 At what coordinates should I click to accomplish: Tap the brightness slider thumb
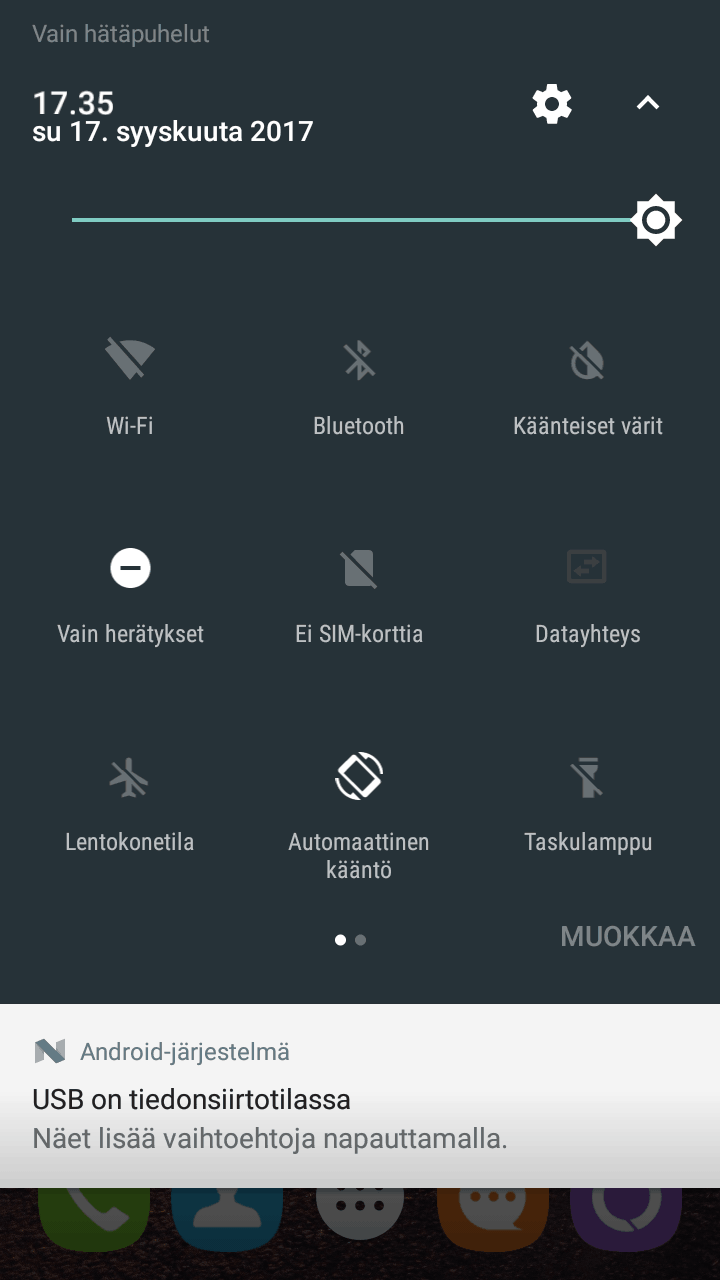pos(656,220)
